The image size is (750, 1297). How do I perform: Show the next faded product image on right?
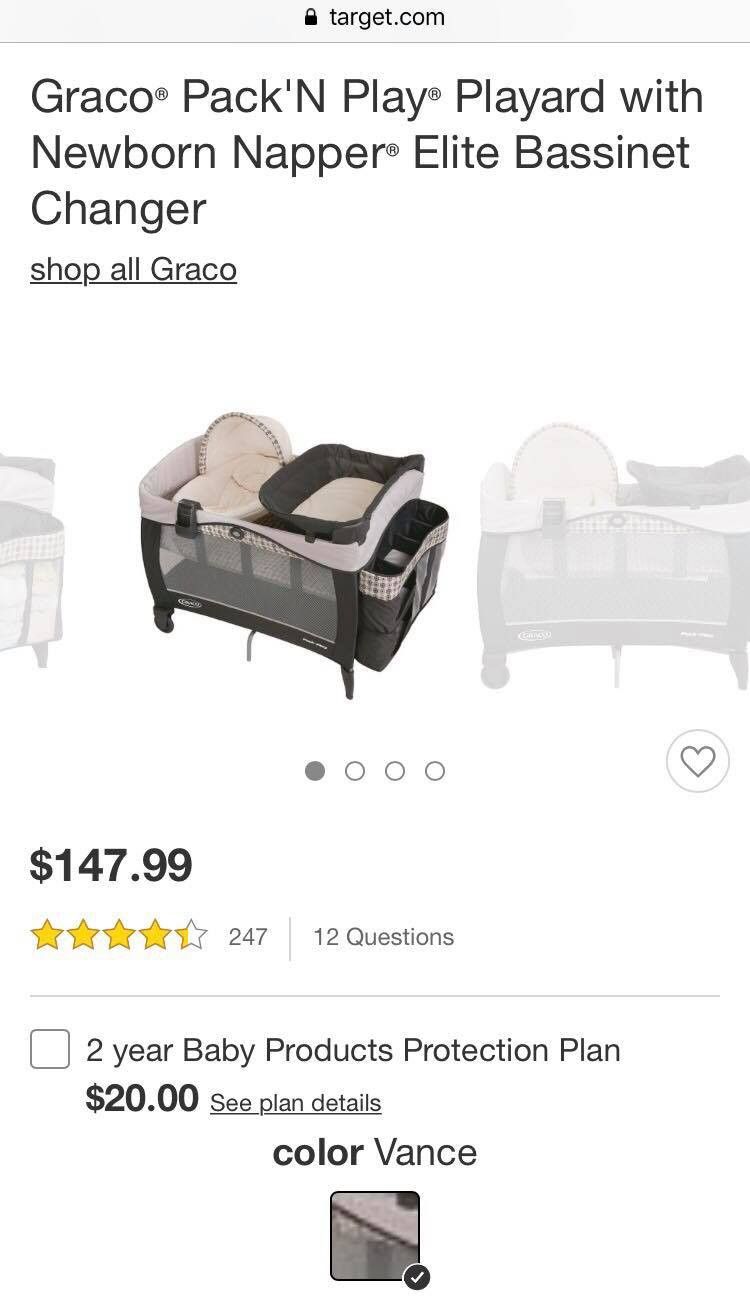point(614,555)
